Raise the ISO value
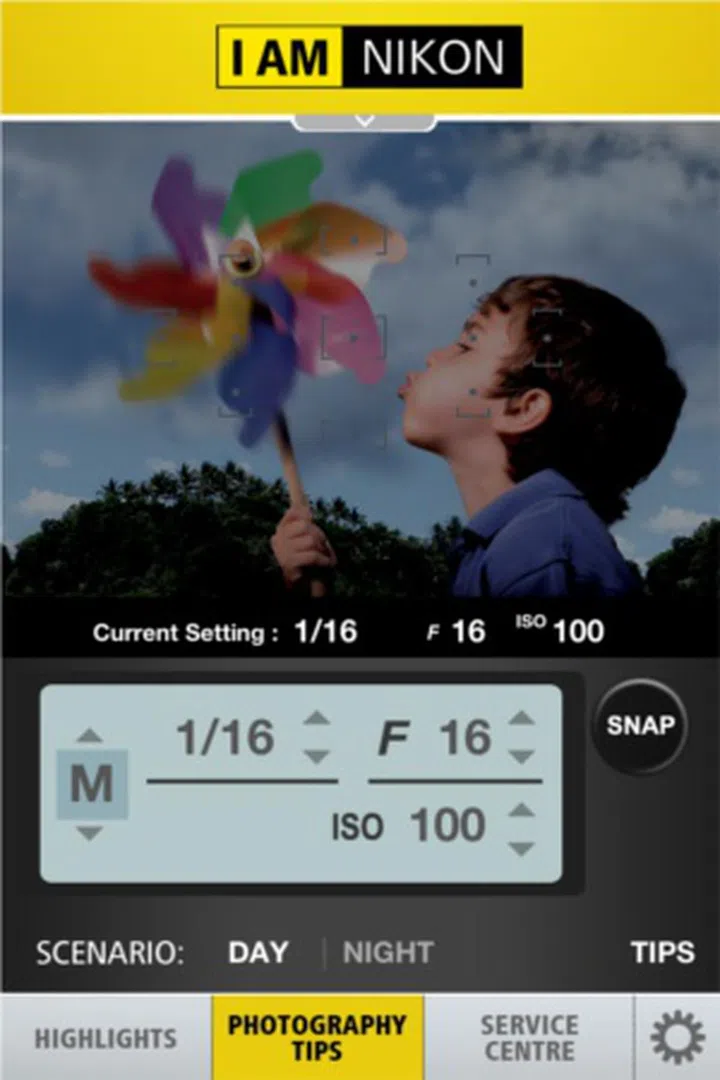This screenshot has width=720, height=1080. (x=521, y=810)
